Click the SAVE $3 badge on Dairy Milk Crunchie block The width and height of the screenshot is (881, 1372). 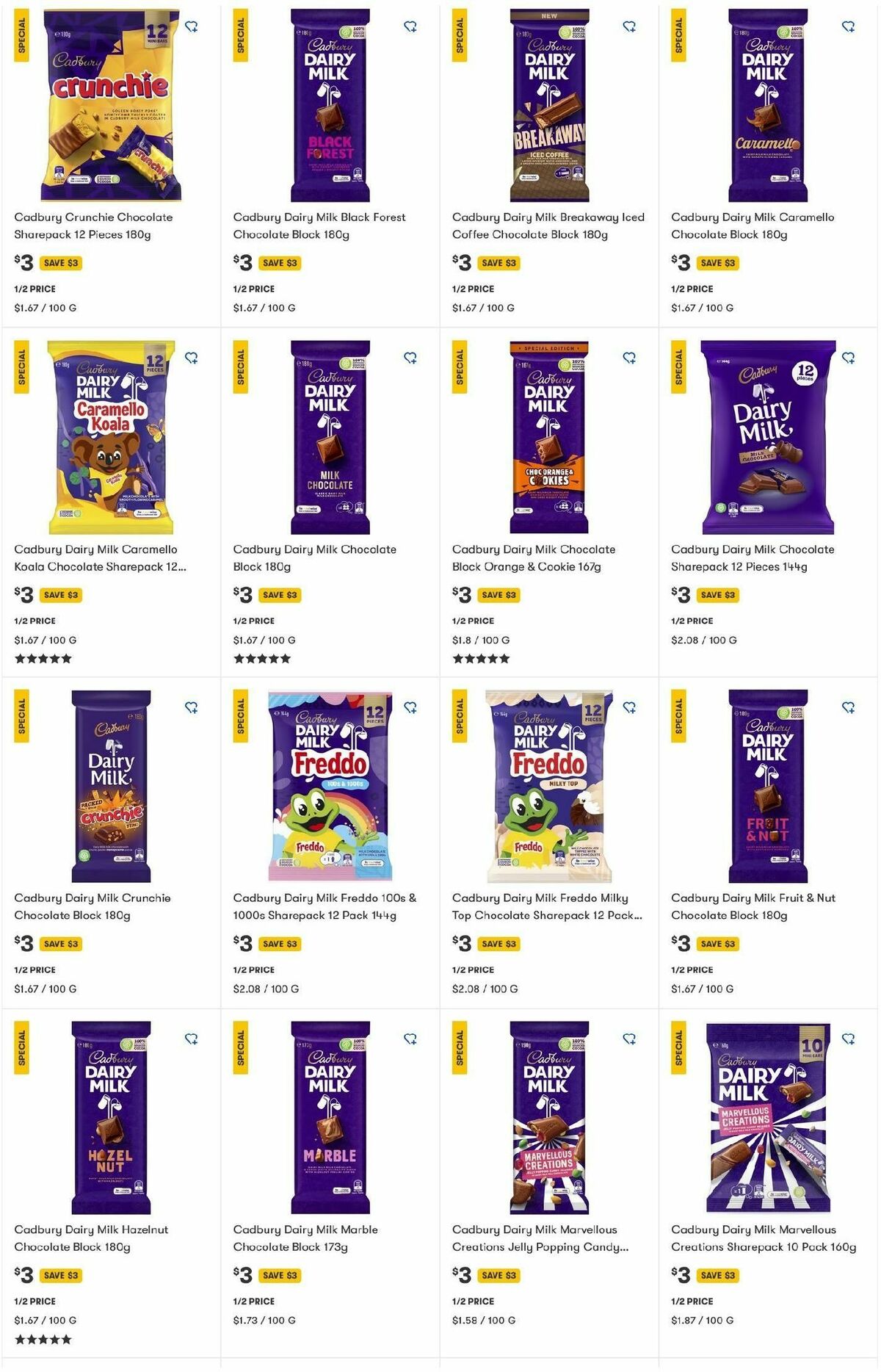[x=59, y=944]
